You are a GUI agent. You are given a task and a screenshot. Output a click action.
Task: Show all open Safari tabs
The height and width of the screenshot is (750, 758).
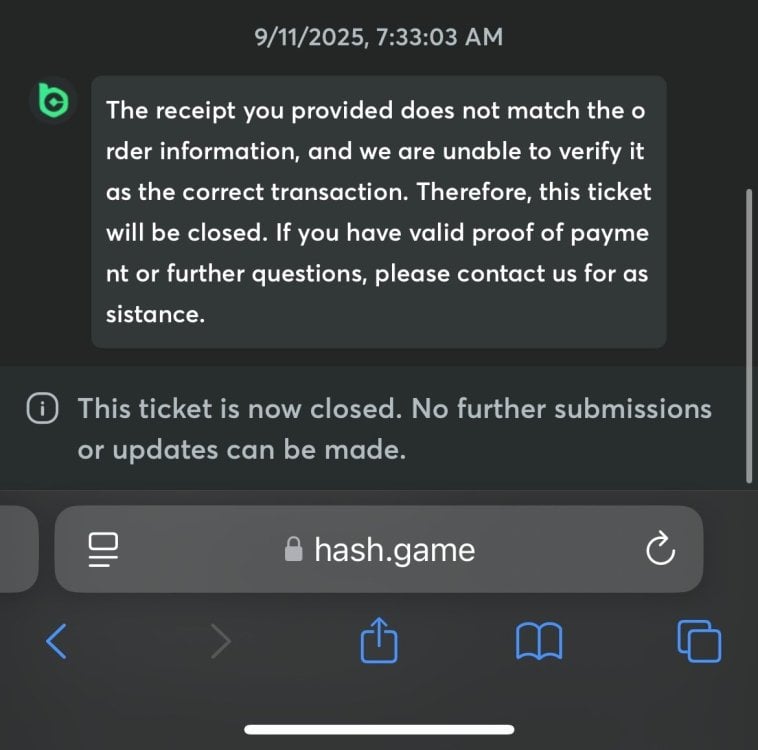(699, 641)
